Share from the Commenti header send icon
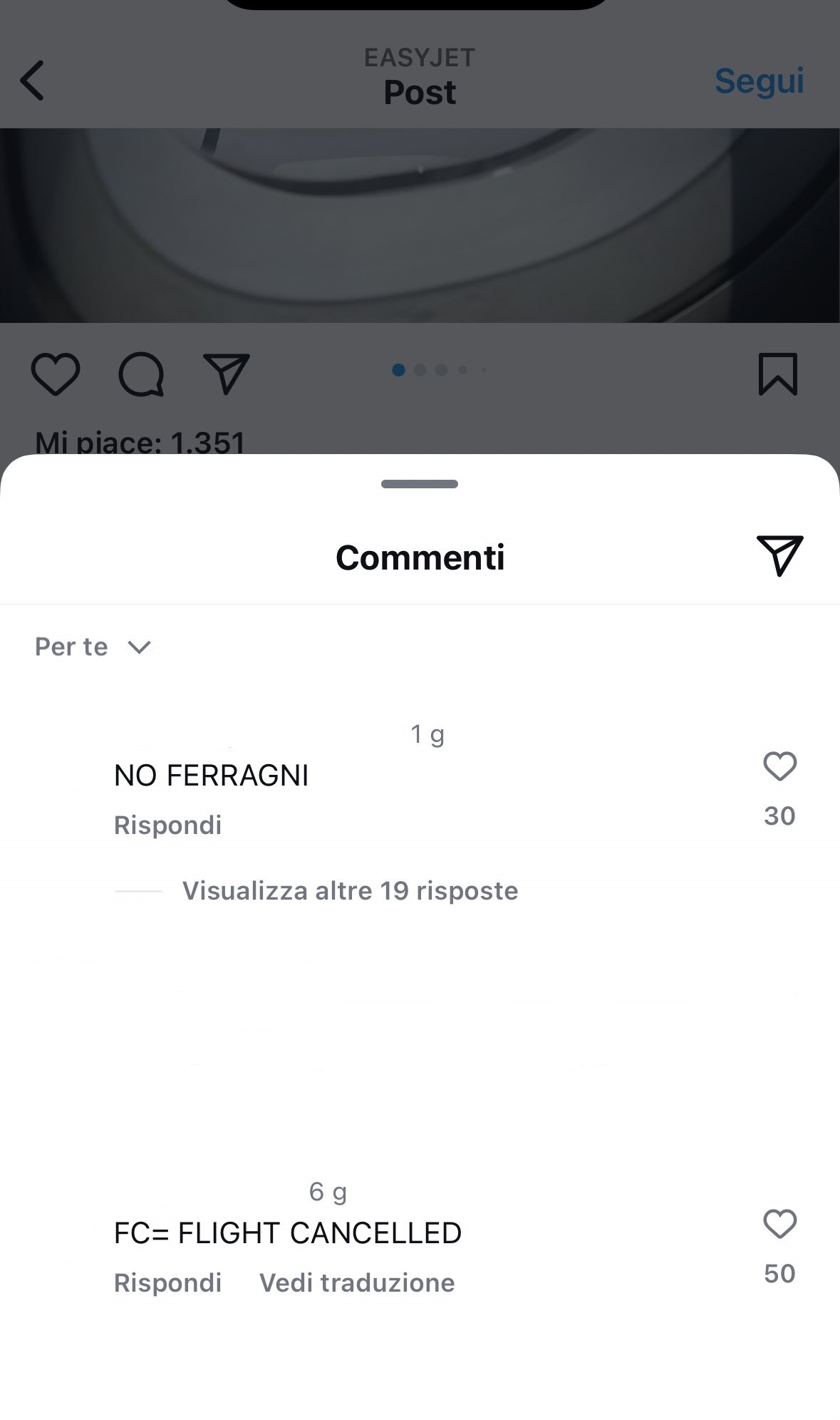 (x=779, y=555)
